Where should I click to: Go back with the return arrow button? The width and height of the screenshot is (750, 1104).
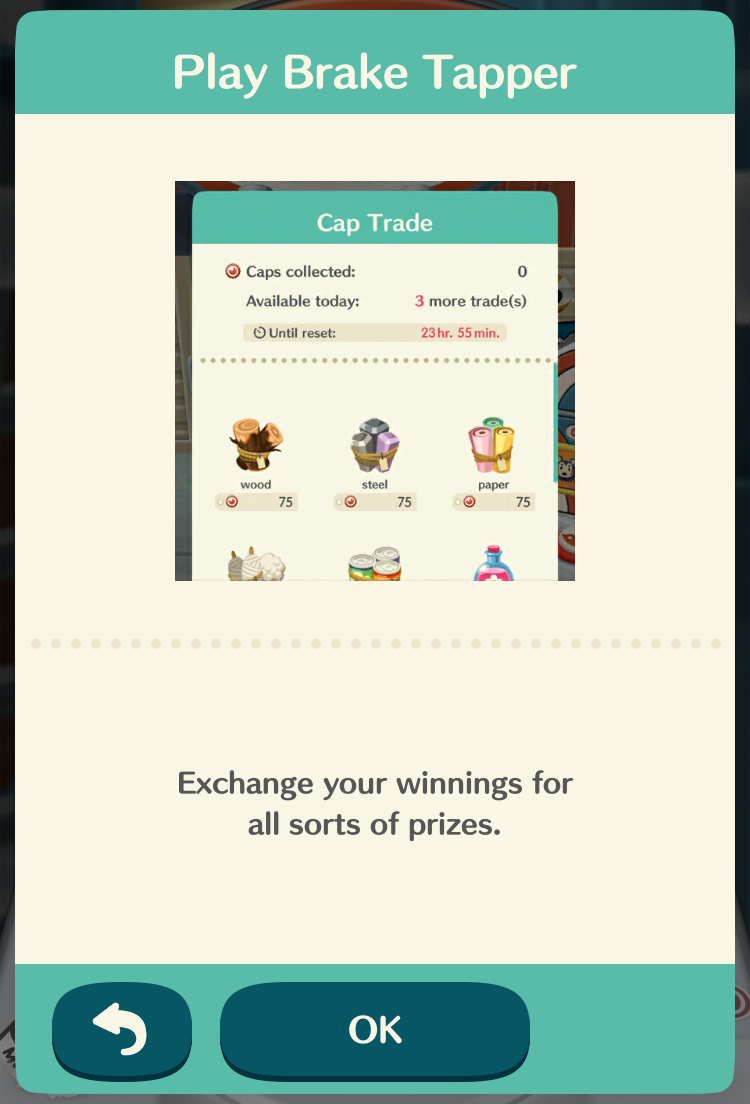[x=121, y=1029]
